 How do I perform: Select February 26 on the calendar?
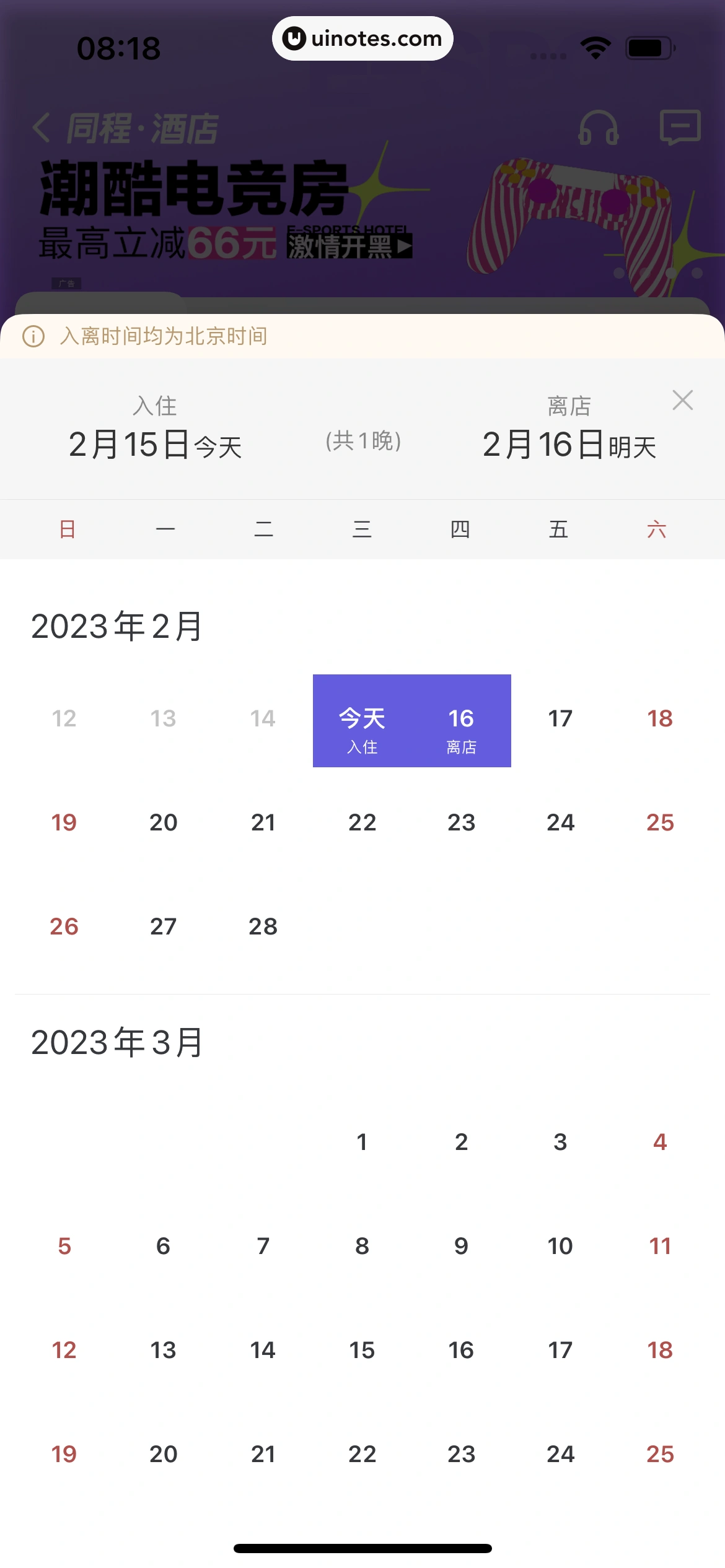tap(64, 927)
